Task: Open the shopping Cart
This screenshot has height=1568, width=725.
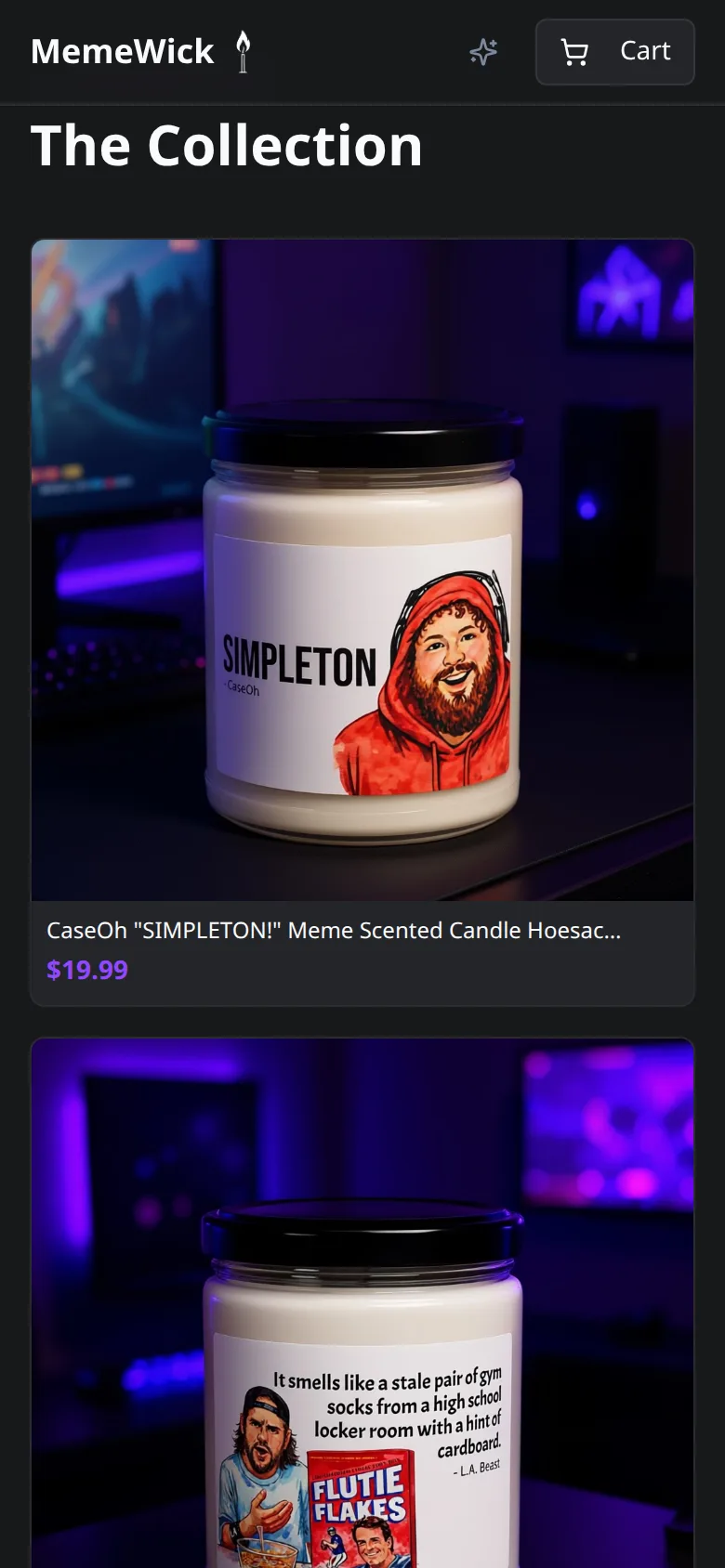Action: coord(614,52)
